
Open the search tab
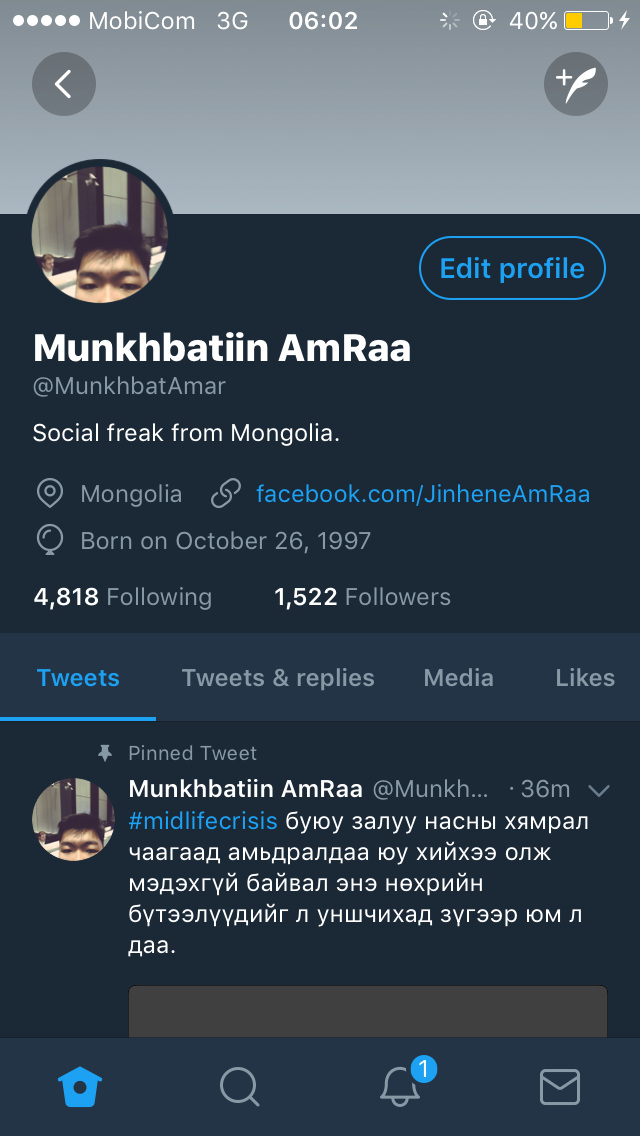coord(239,1086)
